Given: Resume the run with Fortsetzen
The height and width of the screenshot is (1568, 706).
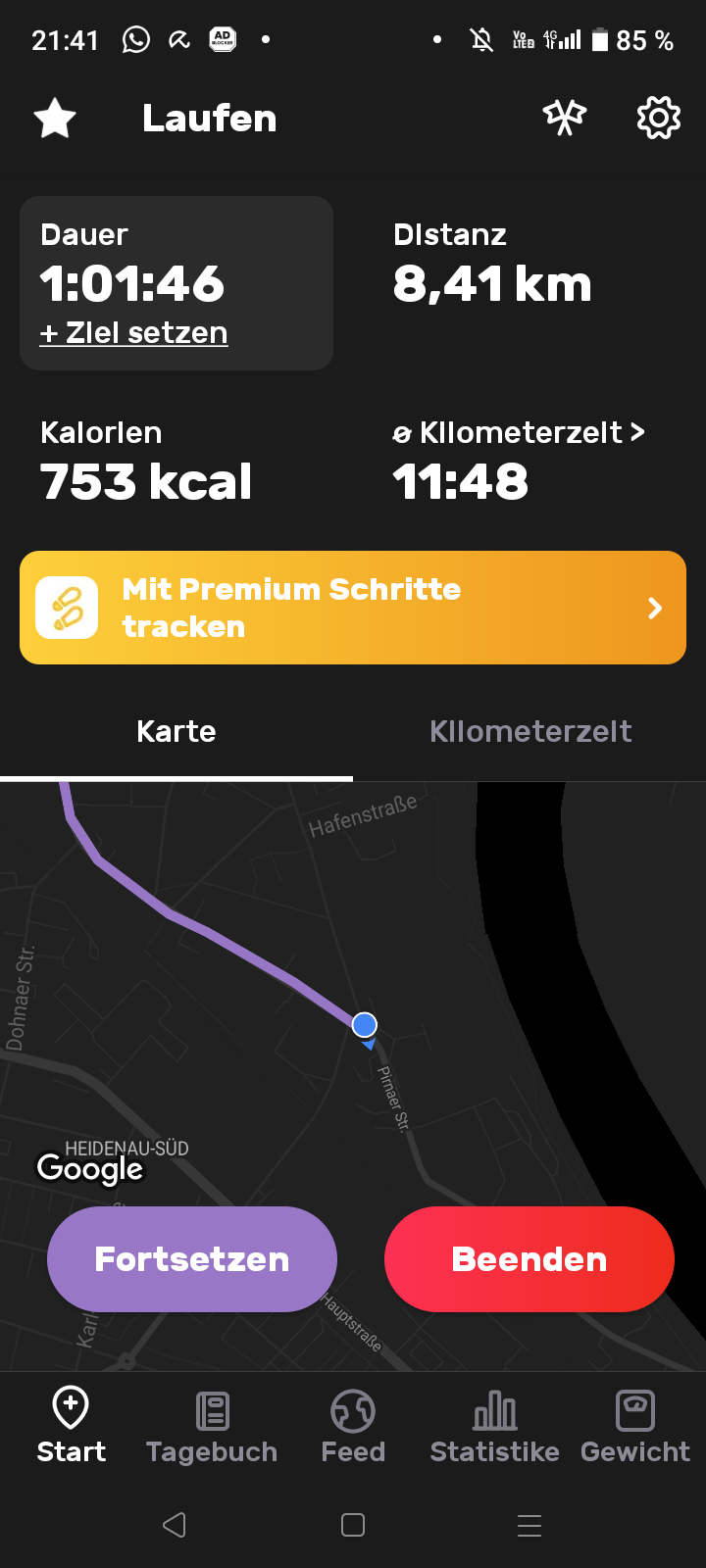Looking at the screenshot, I should (192, 1259).
